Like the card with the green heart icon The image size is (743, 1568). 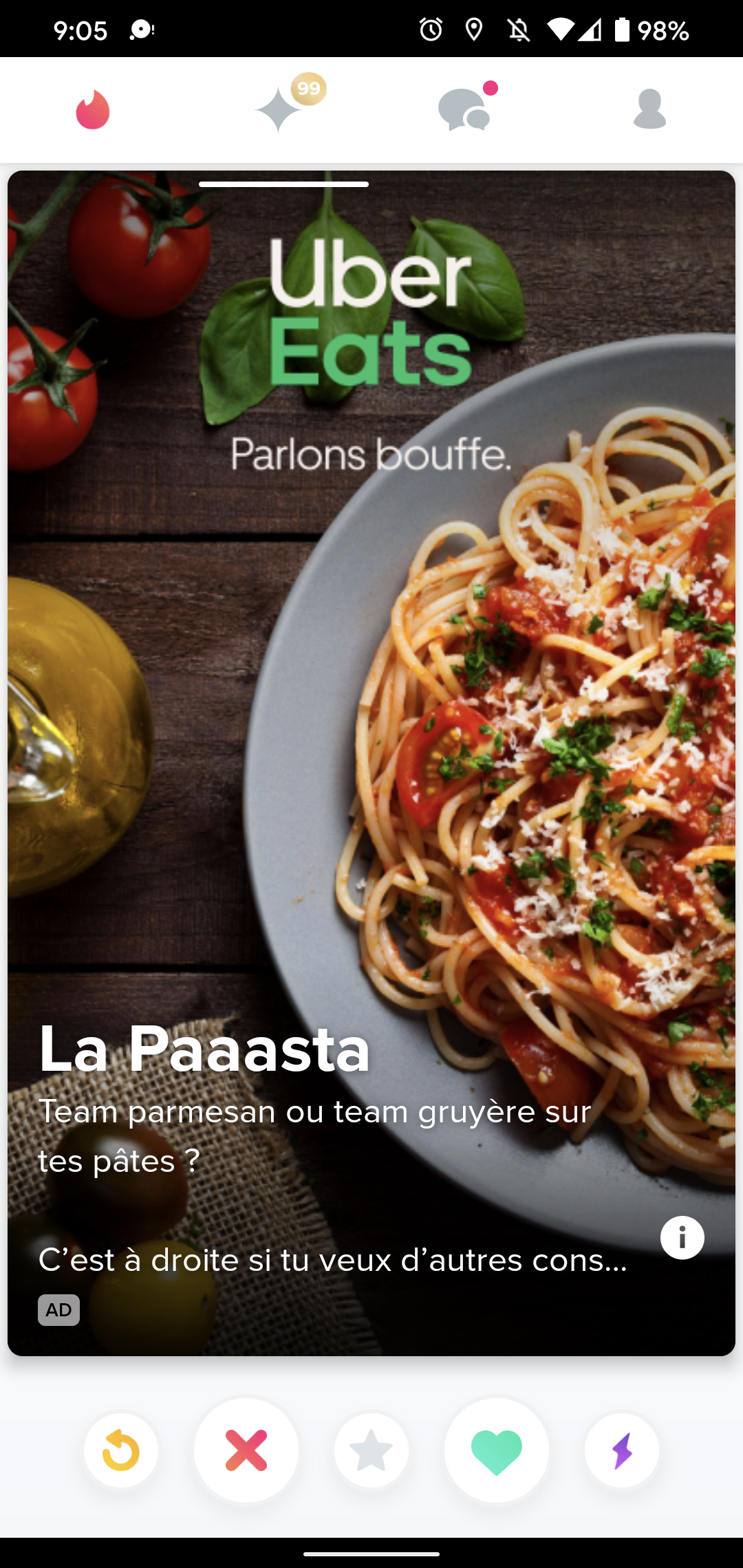click(496, 1450)
